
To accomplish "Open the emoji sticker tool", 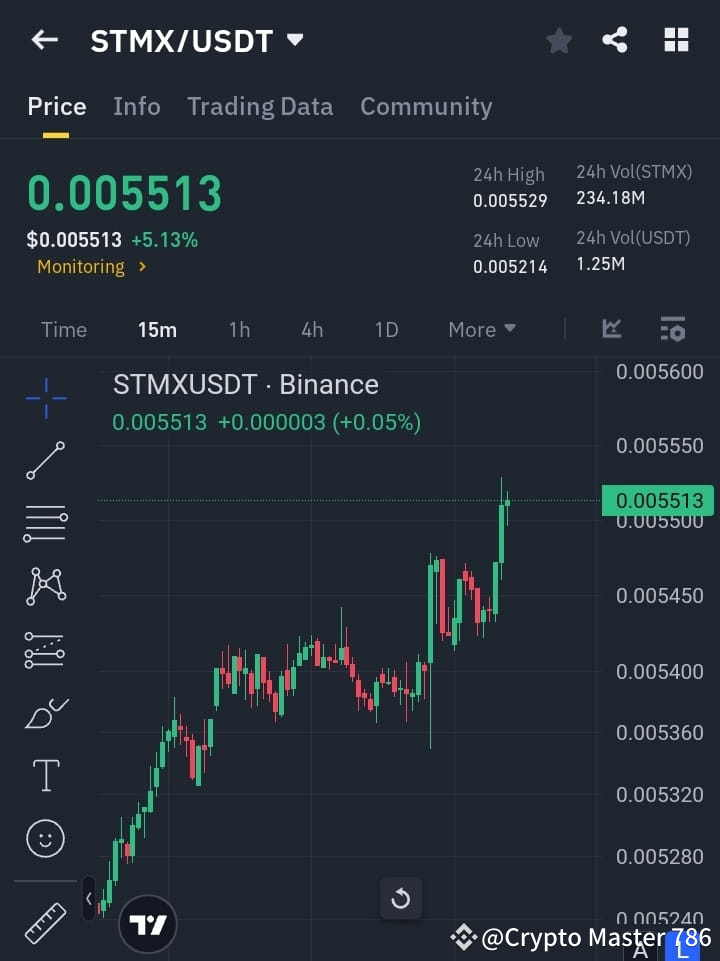I will 45,838.
